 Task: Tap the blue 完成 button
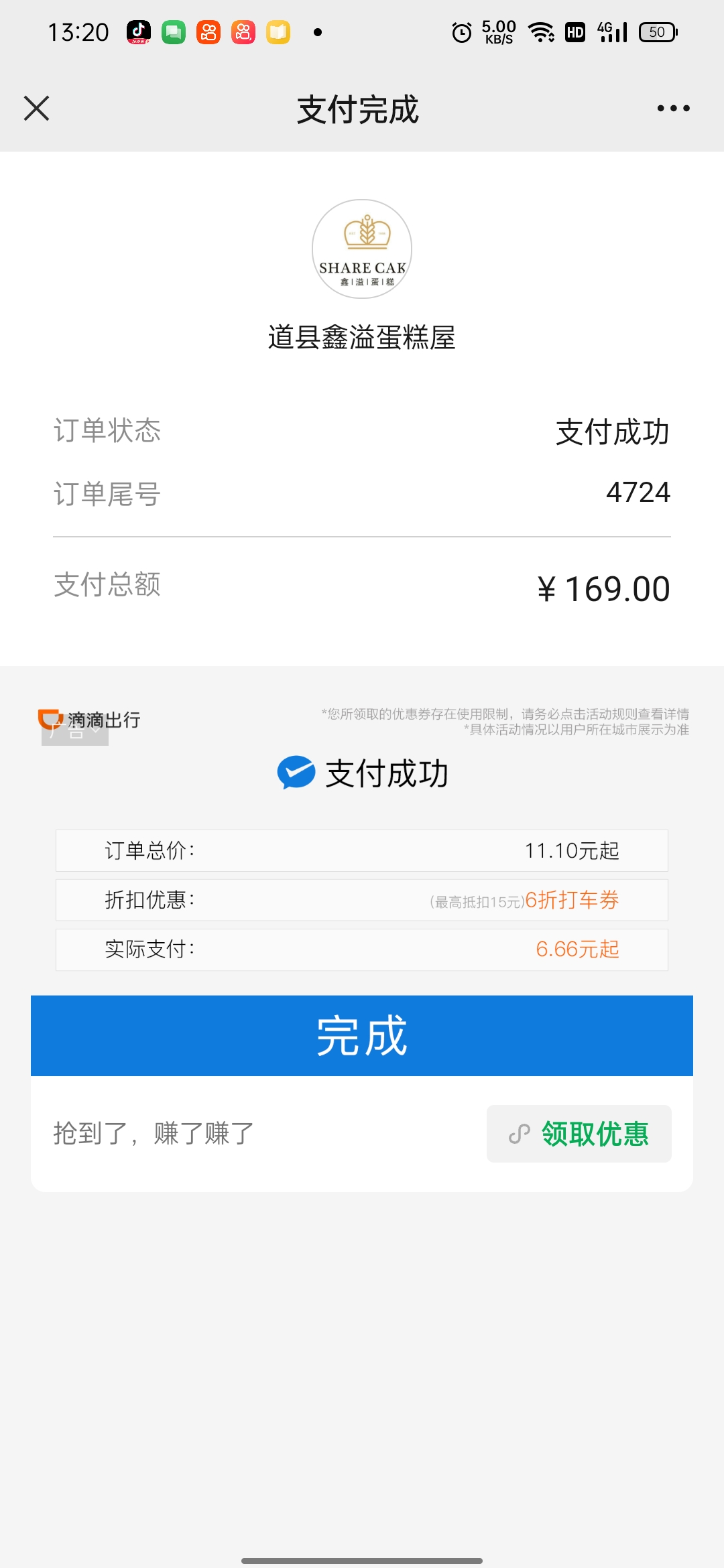click(362, 1035)
